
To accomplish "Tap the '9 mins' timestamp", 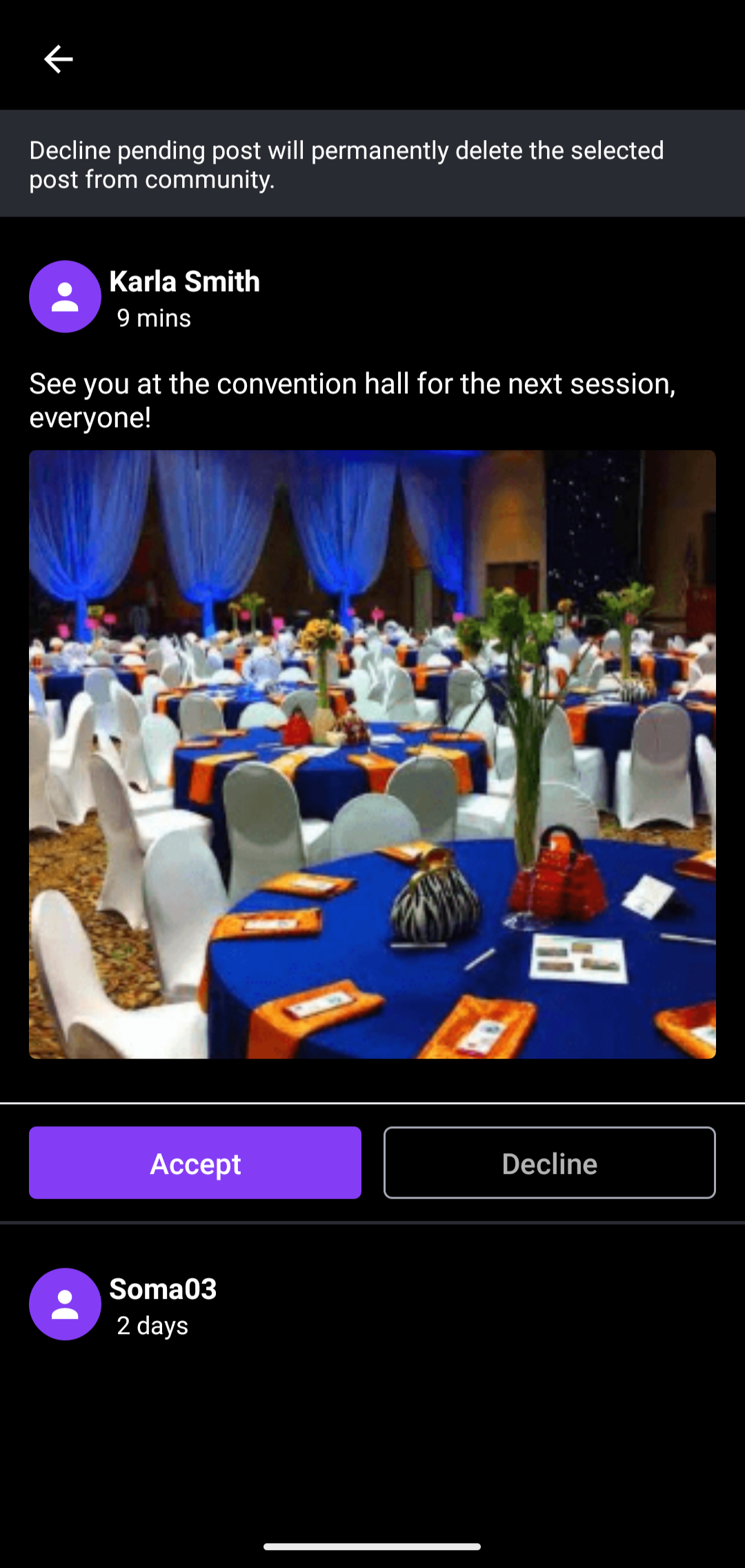I will click(x=155, y=318).
